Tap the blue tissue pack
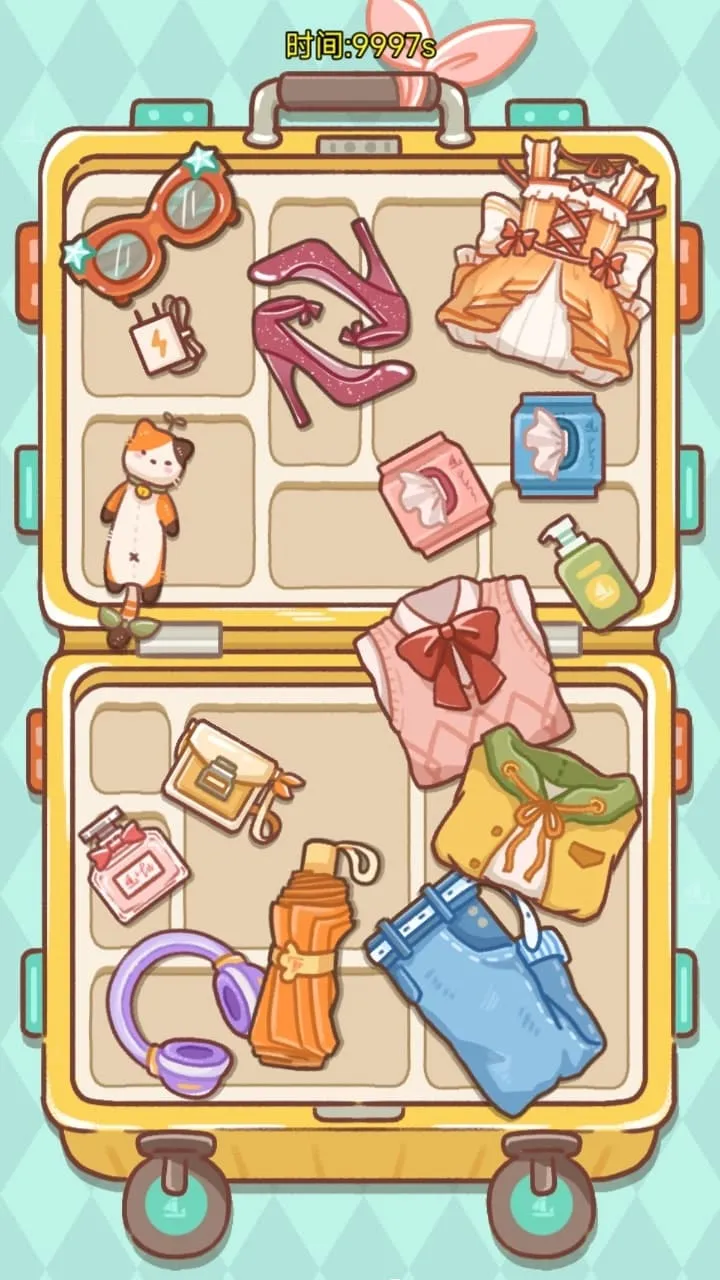This screenshot has height=1280, width=720. pos(557,443)
